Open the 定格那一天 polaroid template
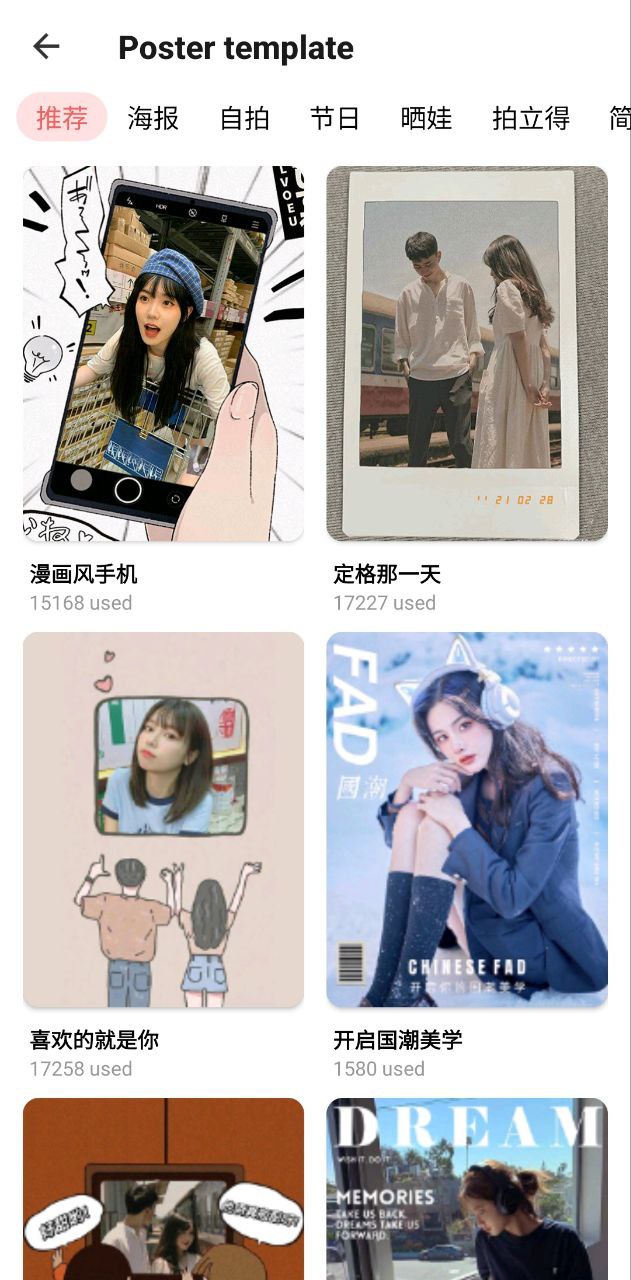Image resolution: width=631 pixels, height=1280 pixels. coord(467,353)
